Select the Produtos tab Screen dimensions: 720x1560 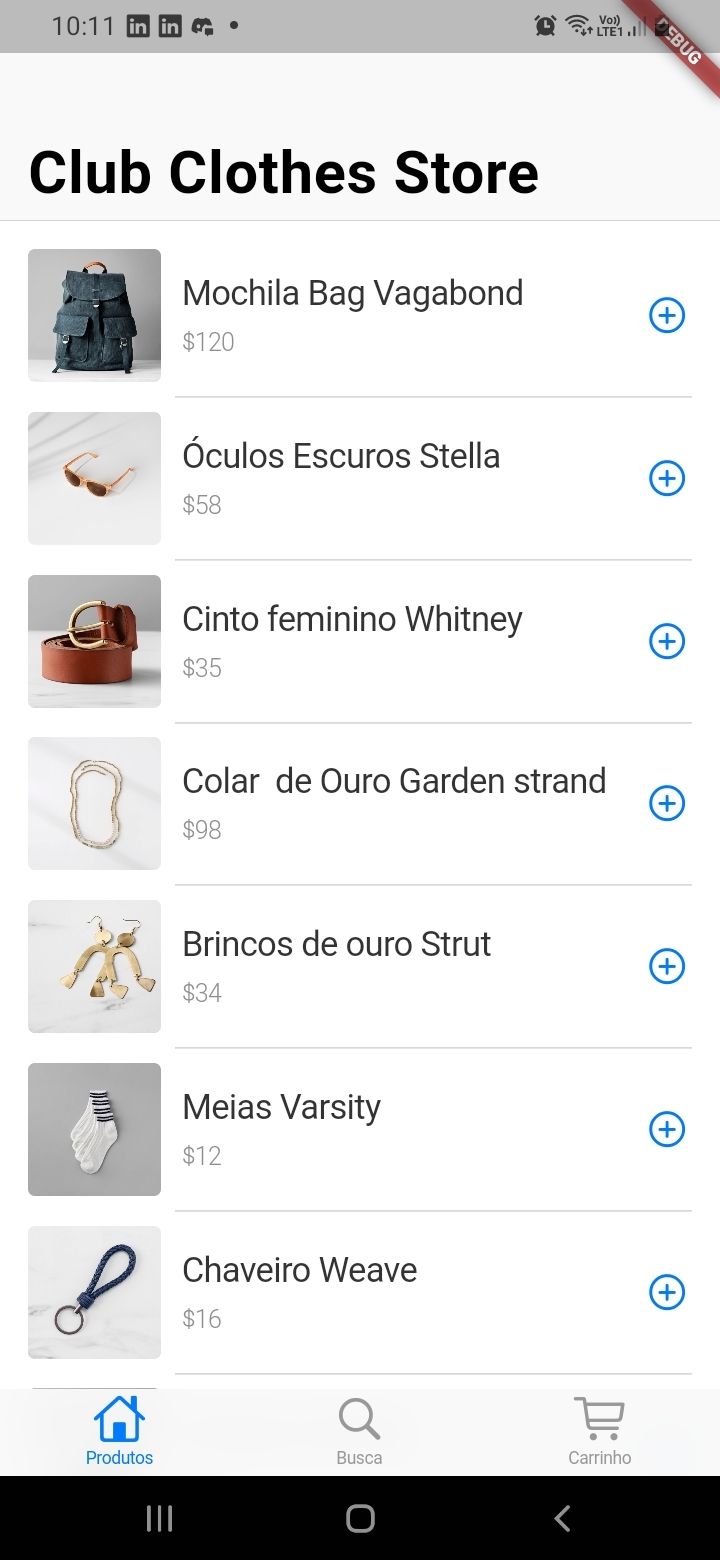(x=119, y=1432)
